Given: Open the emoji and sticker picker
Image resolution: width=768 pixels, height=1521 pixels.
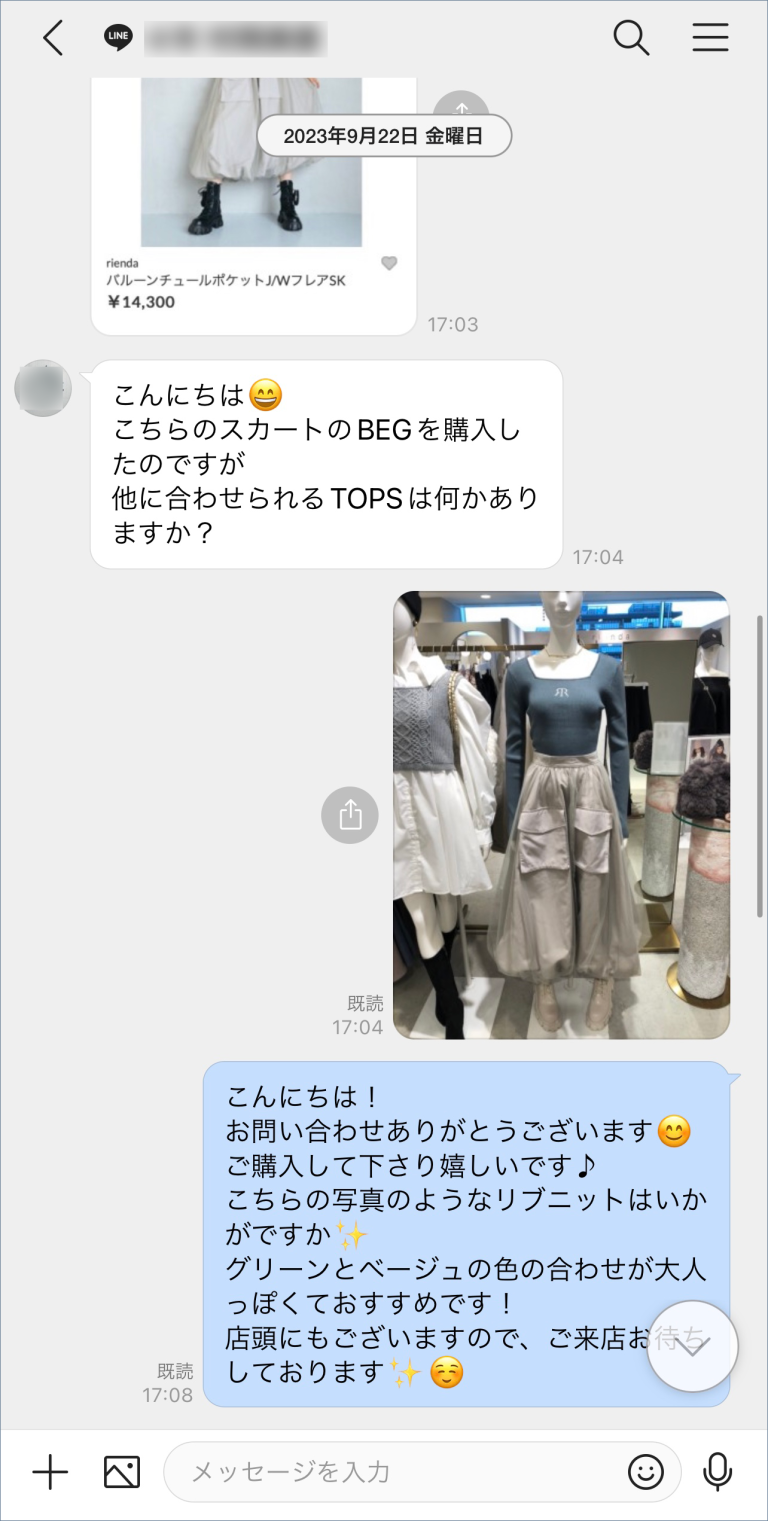Looking at the screenshot, I should tap(645, 1472).
